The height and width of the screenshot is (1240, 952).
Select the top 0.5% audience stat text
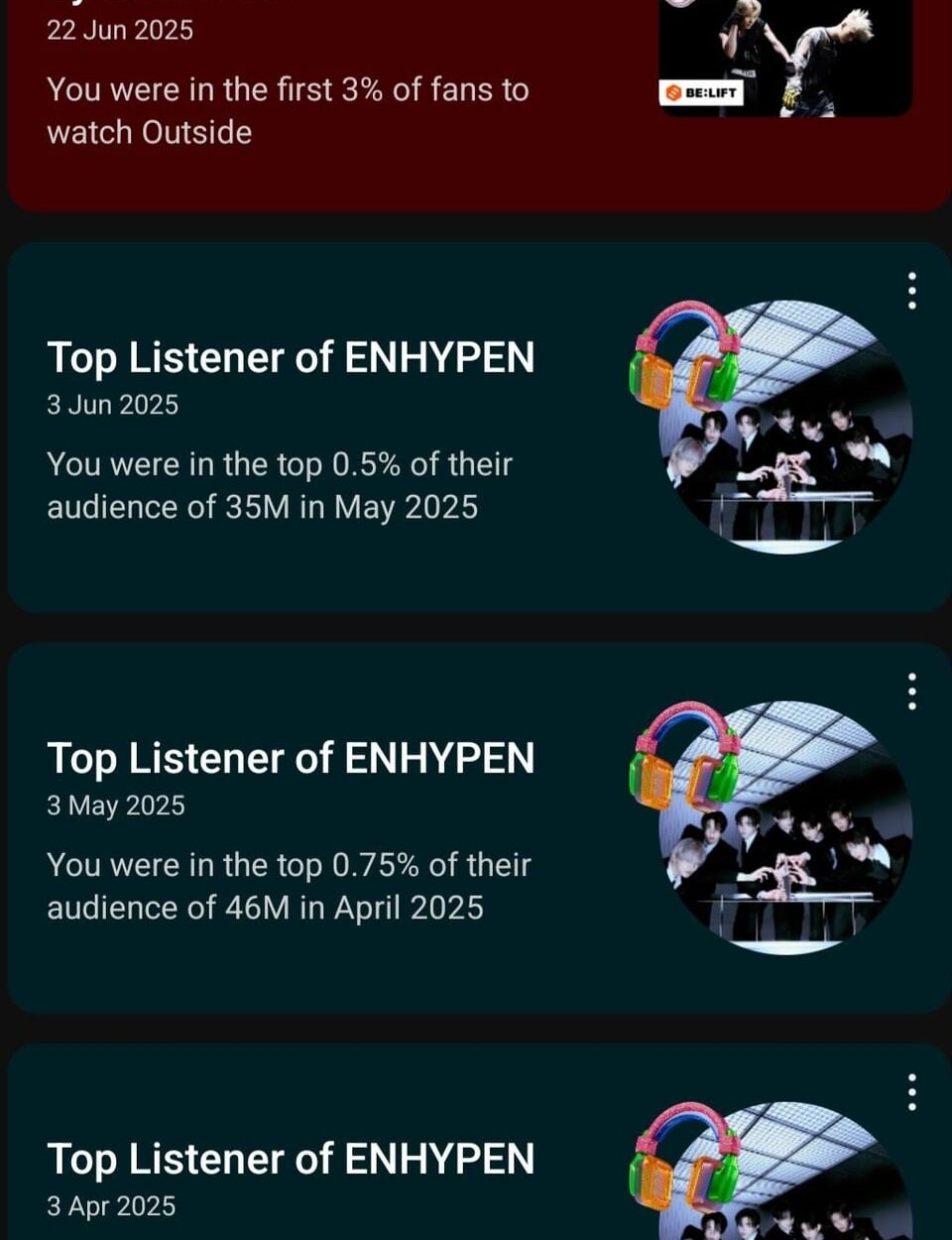click(279, 485)
